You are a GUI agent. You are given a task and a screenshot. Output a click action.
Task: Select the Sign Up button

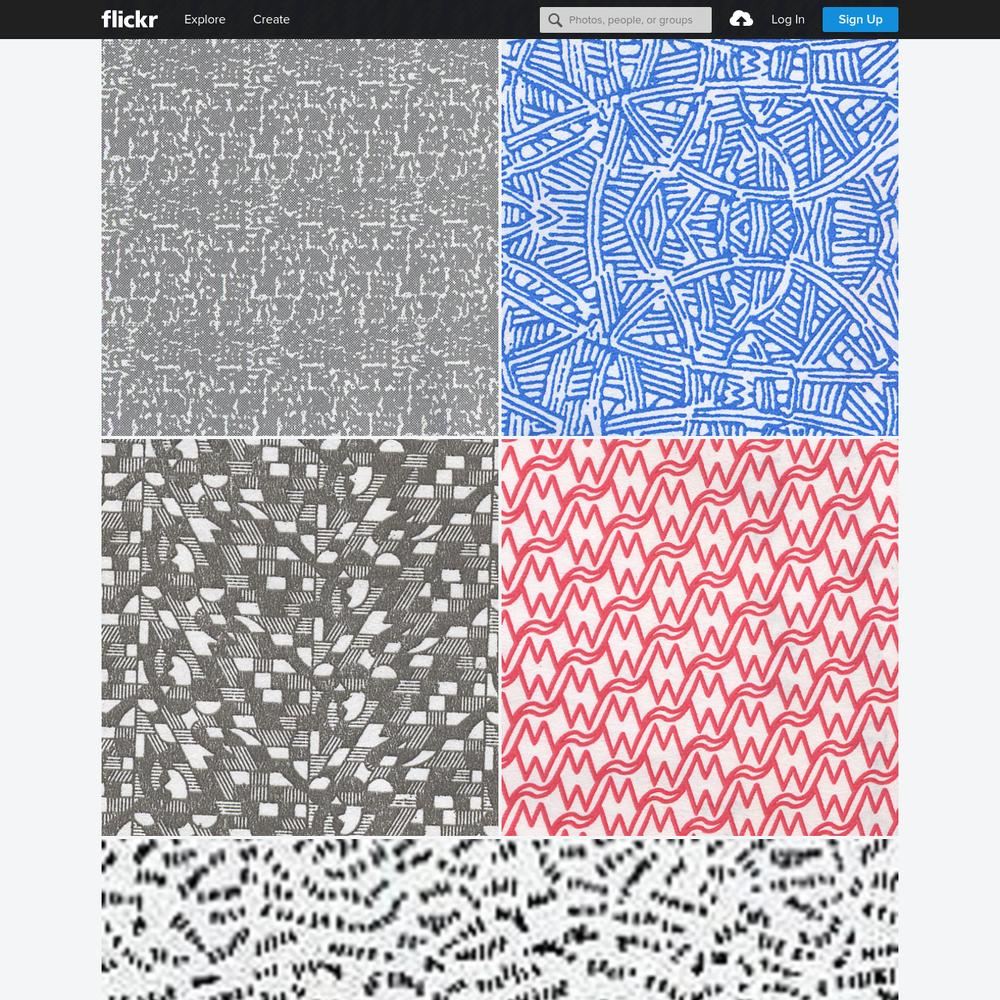pos(859,19)
